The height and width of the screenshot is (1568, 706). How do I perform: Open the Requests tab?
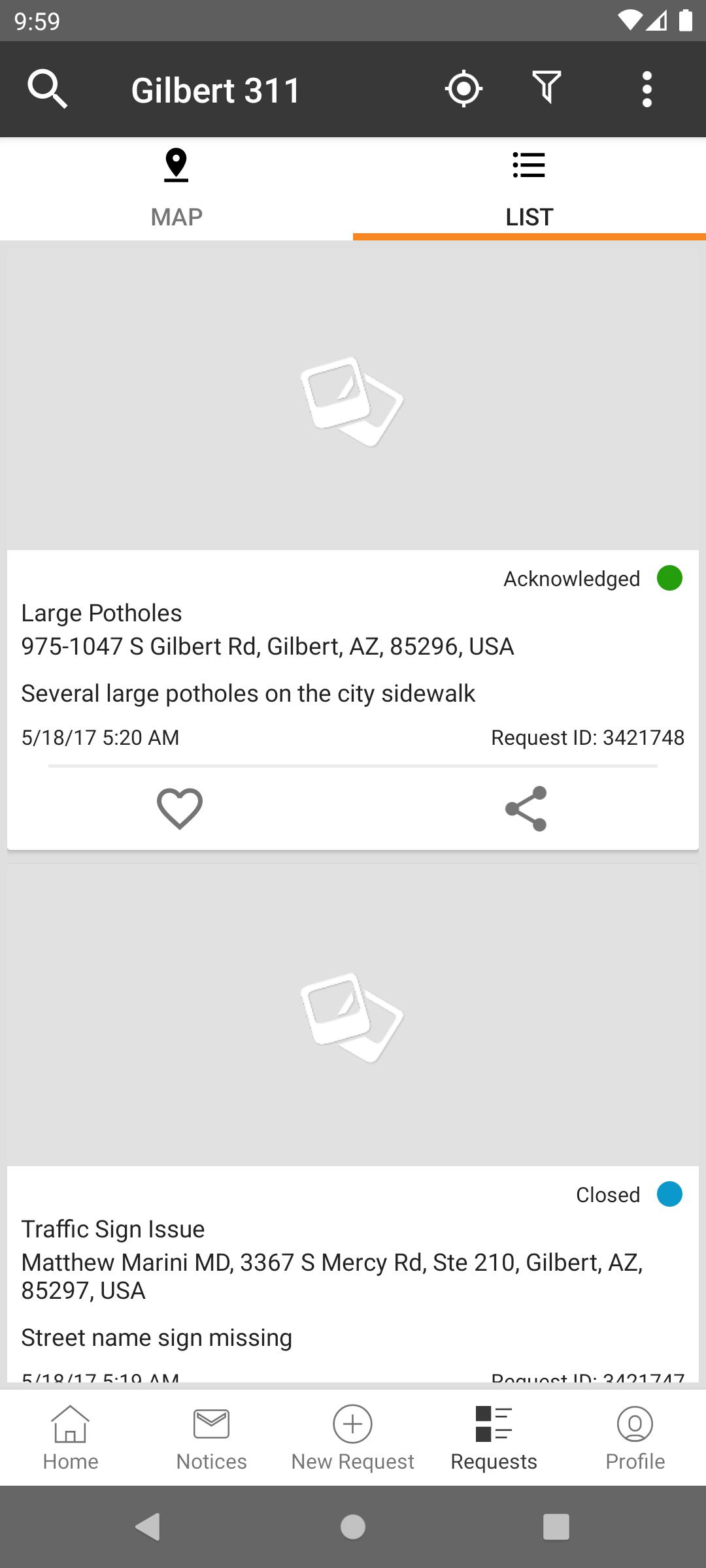pyautogui.click(x=494, y=1437)
